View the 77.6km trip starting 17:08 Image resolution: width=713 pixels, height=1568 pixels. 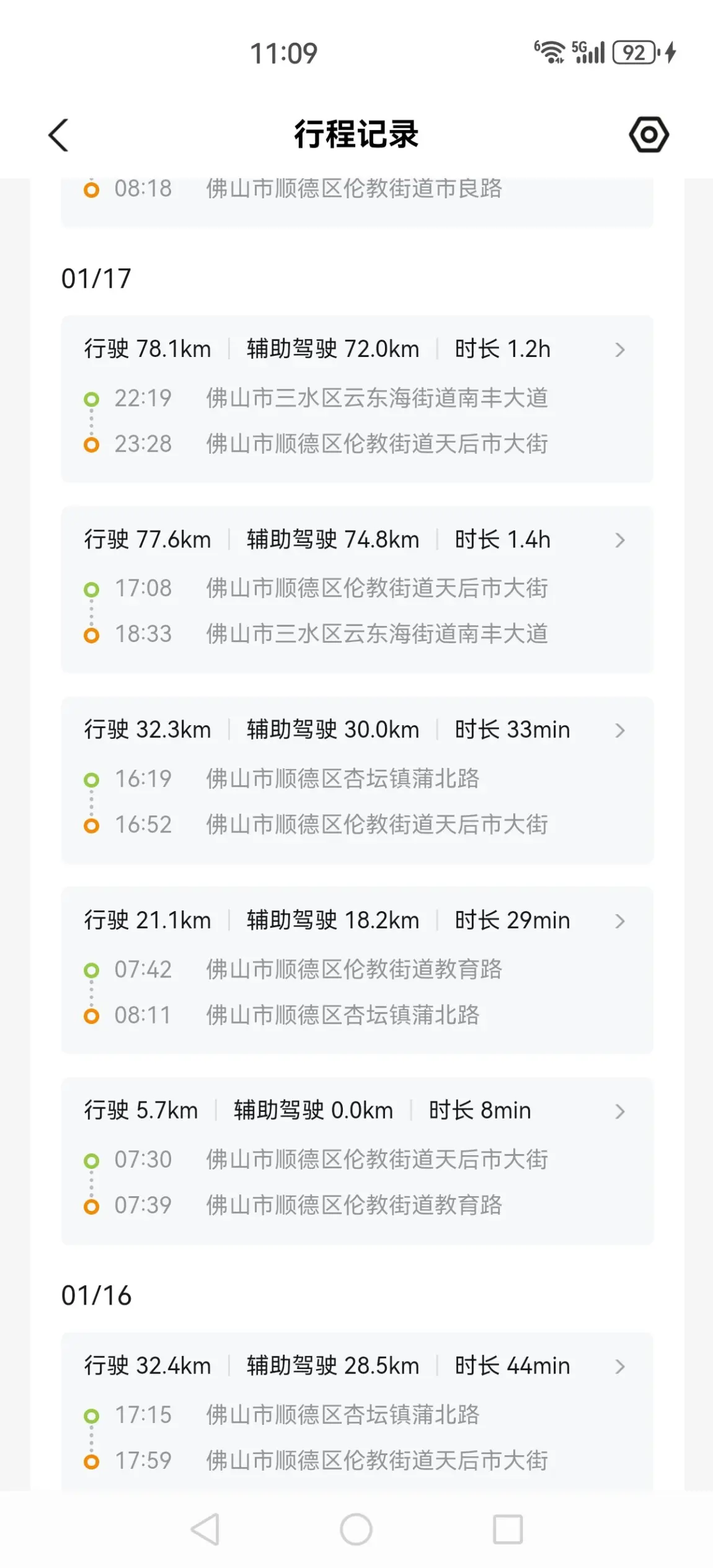coord(356,589)
